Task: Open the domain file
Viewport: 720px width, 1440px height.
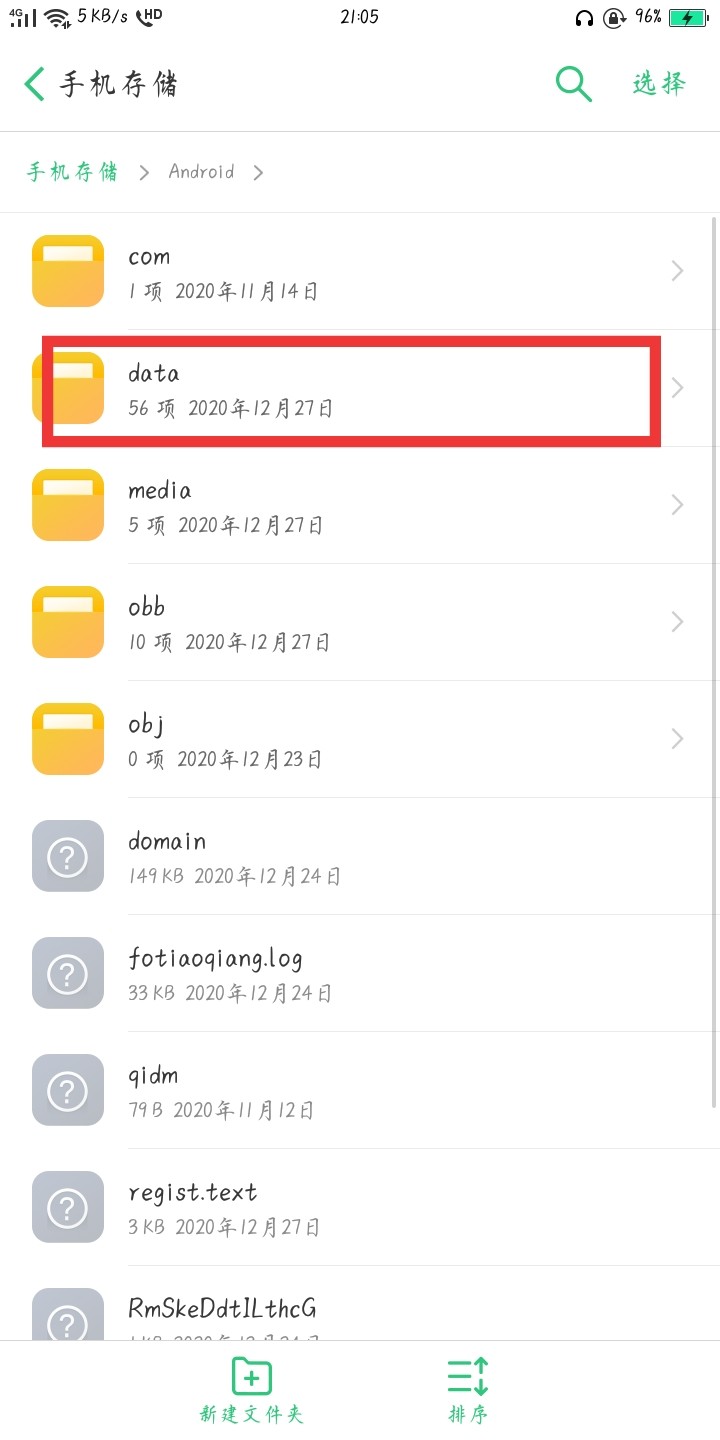Action: tap(360, 857)
